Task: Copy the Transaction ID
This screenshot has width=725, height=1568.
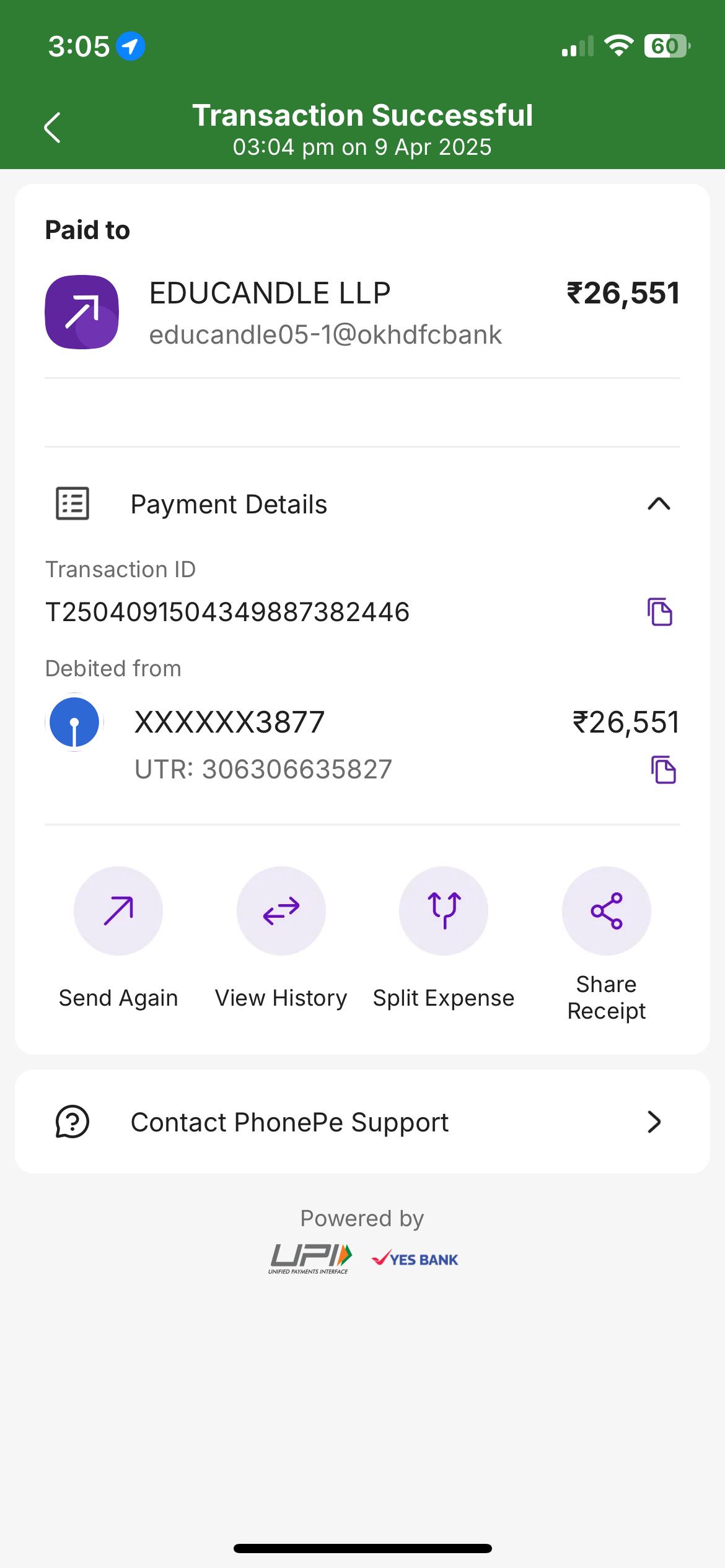Action: pyautogui.click(x=659, y=612)
